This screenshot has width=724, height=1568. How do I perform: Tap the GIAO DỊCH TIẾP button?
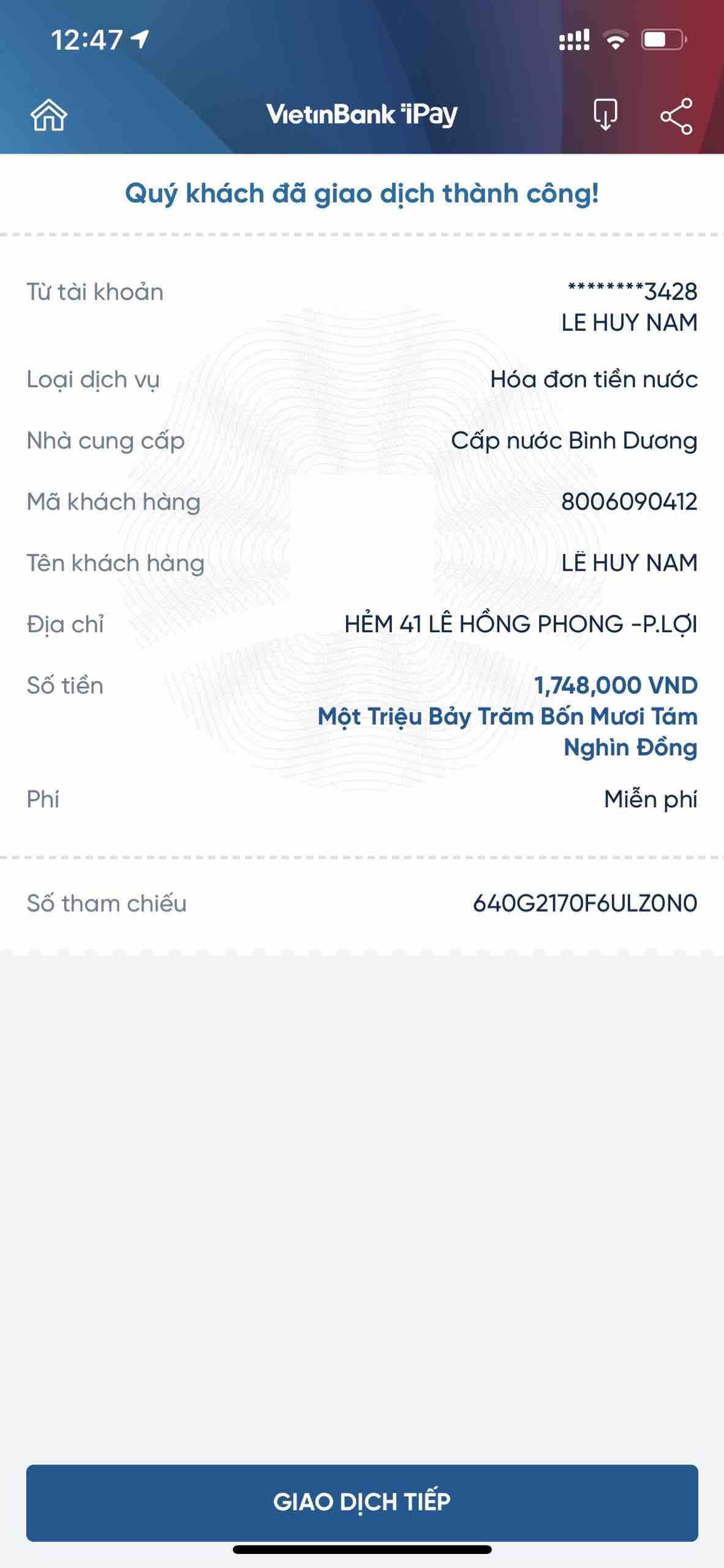click(362, 1502)
